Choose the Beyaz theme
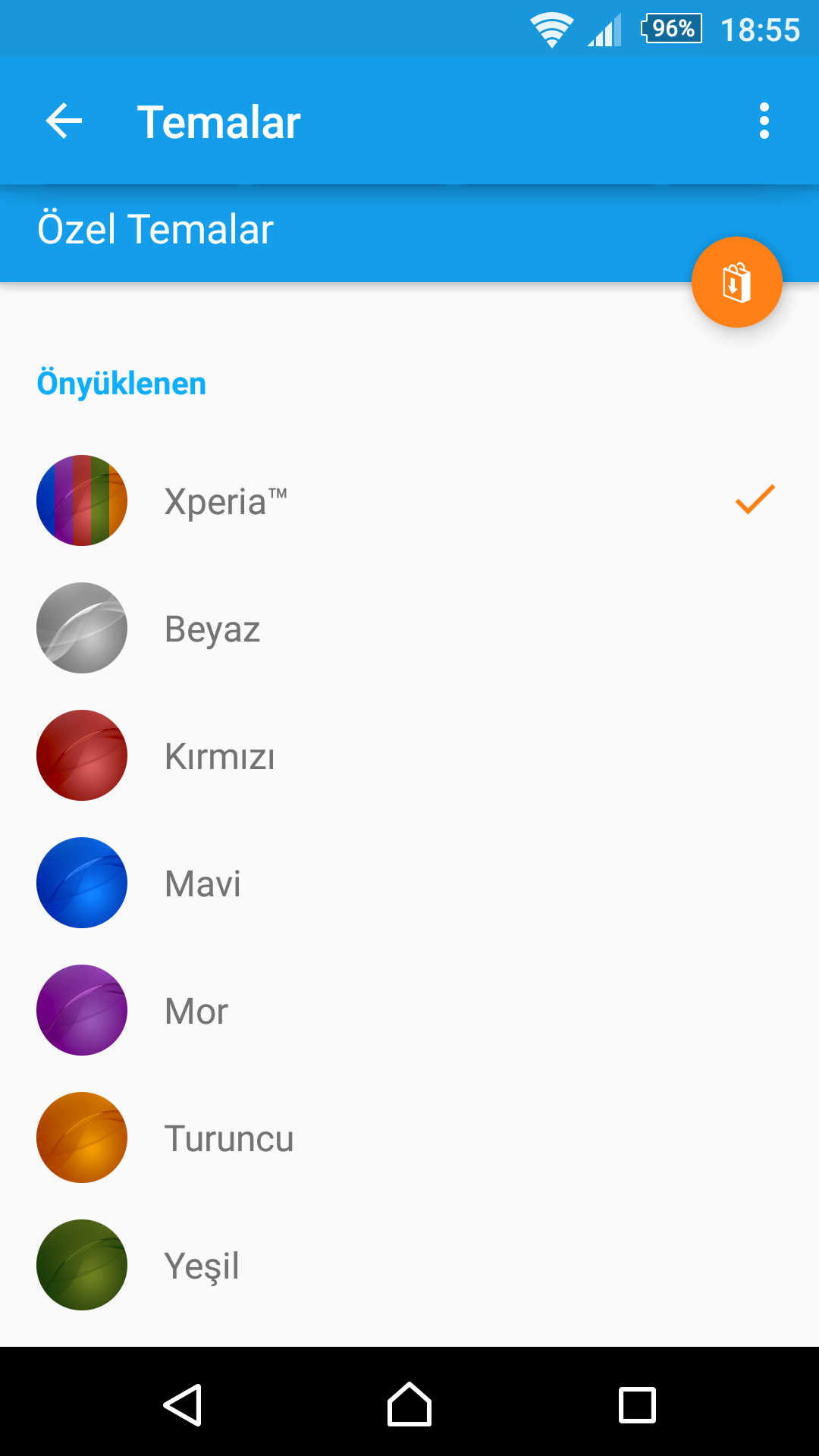819x1456 pixels. 409,628
